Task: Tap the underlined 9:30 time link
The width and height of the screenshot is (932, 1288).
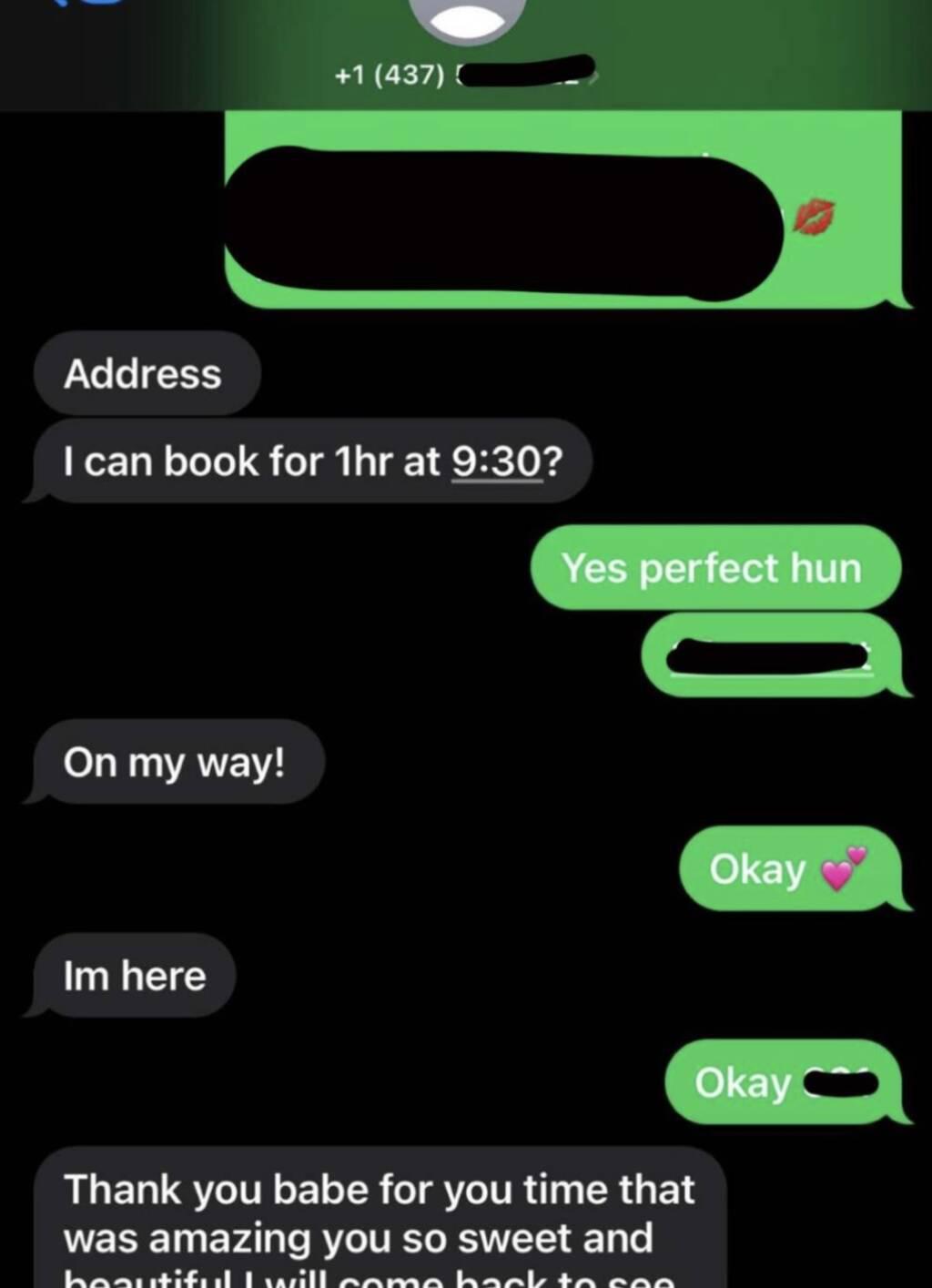Action: (x=497, y=462)
